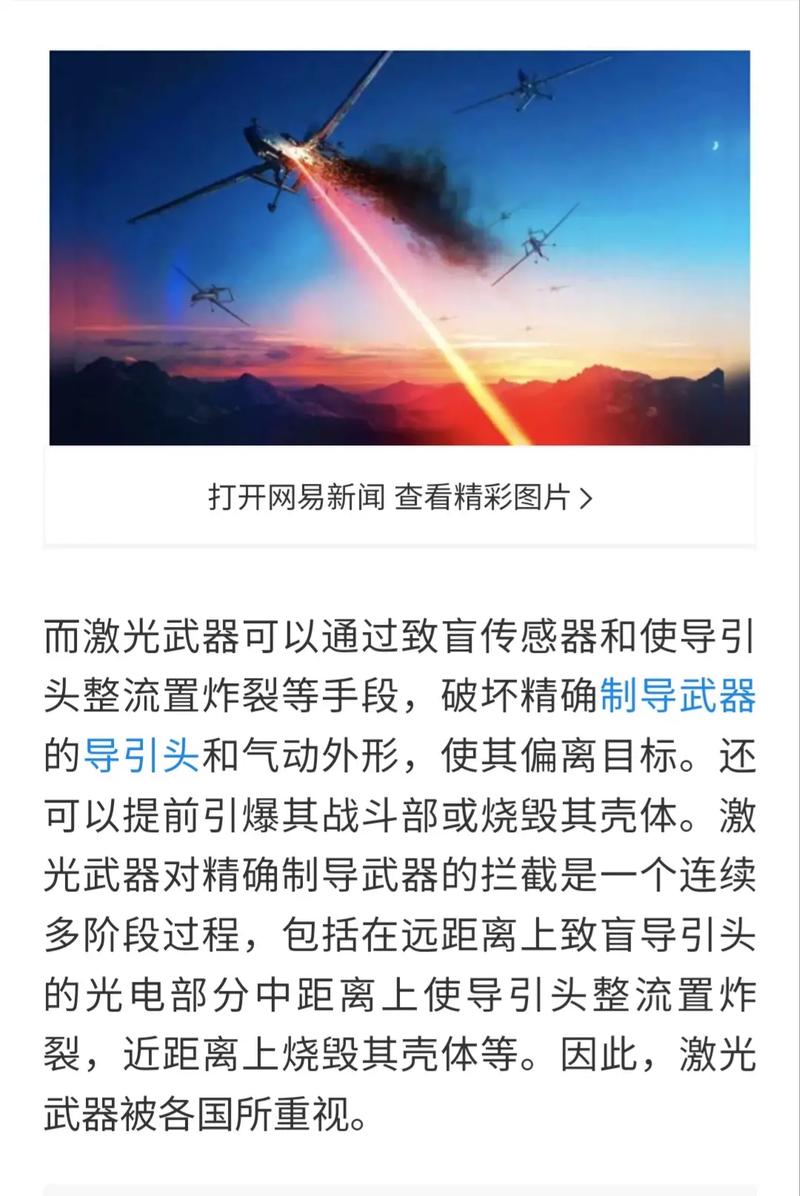
Task: Click the crescent moon in the image
Action: (x=715, y=146)
